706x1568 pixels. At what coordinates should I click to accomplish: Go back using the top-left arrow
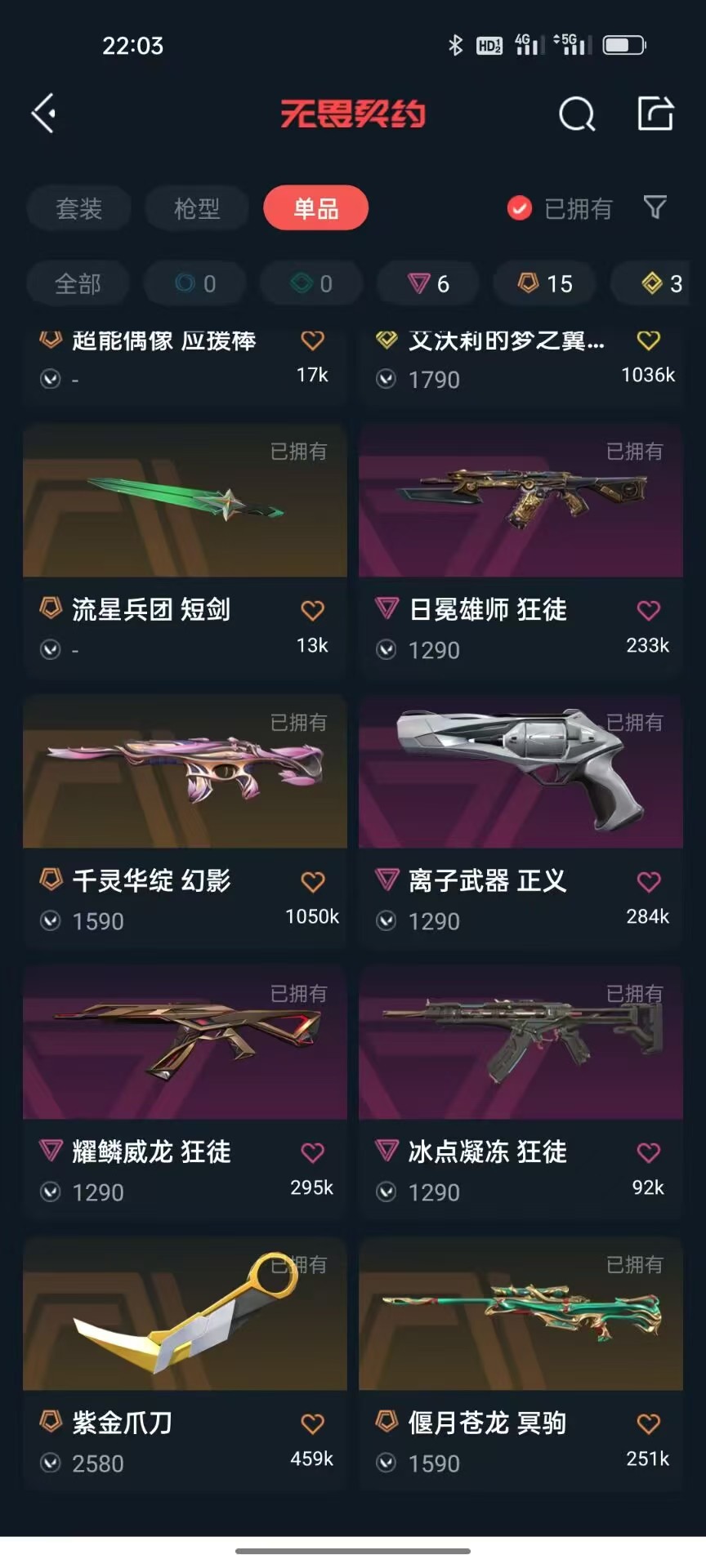pos(43,114)
